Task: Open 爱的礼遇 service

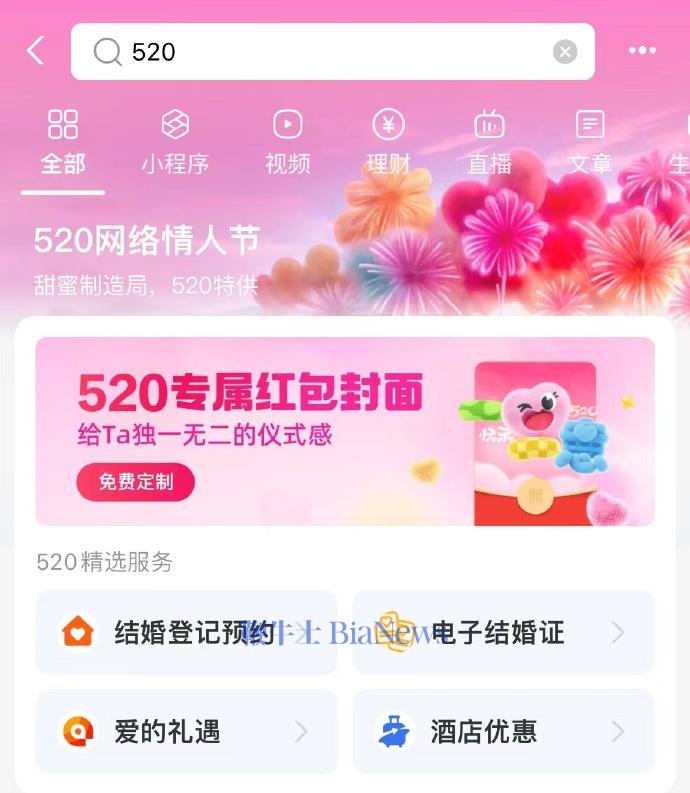Action: (187, 732)
